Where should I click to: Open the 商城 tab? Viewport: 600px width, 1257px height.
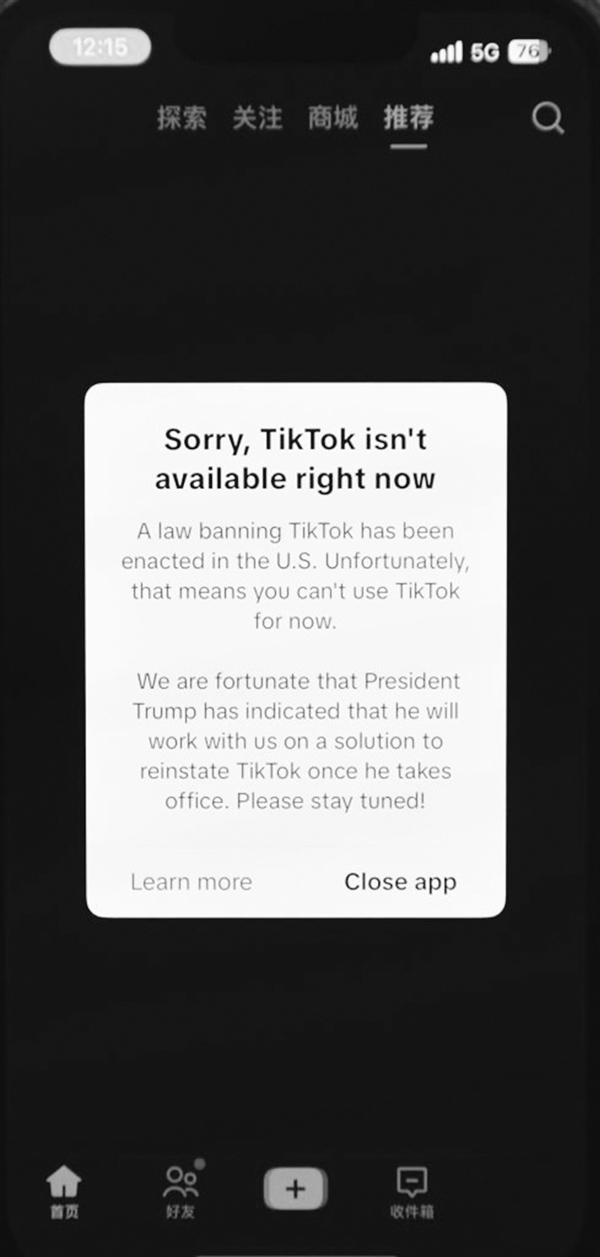[333, 118]
